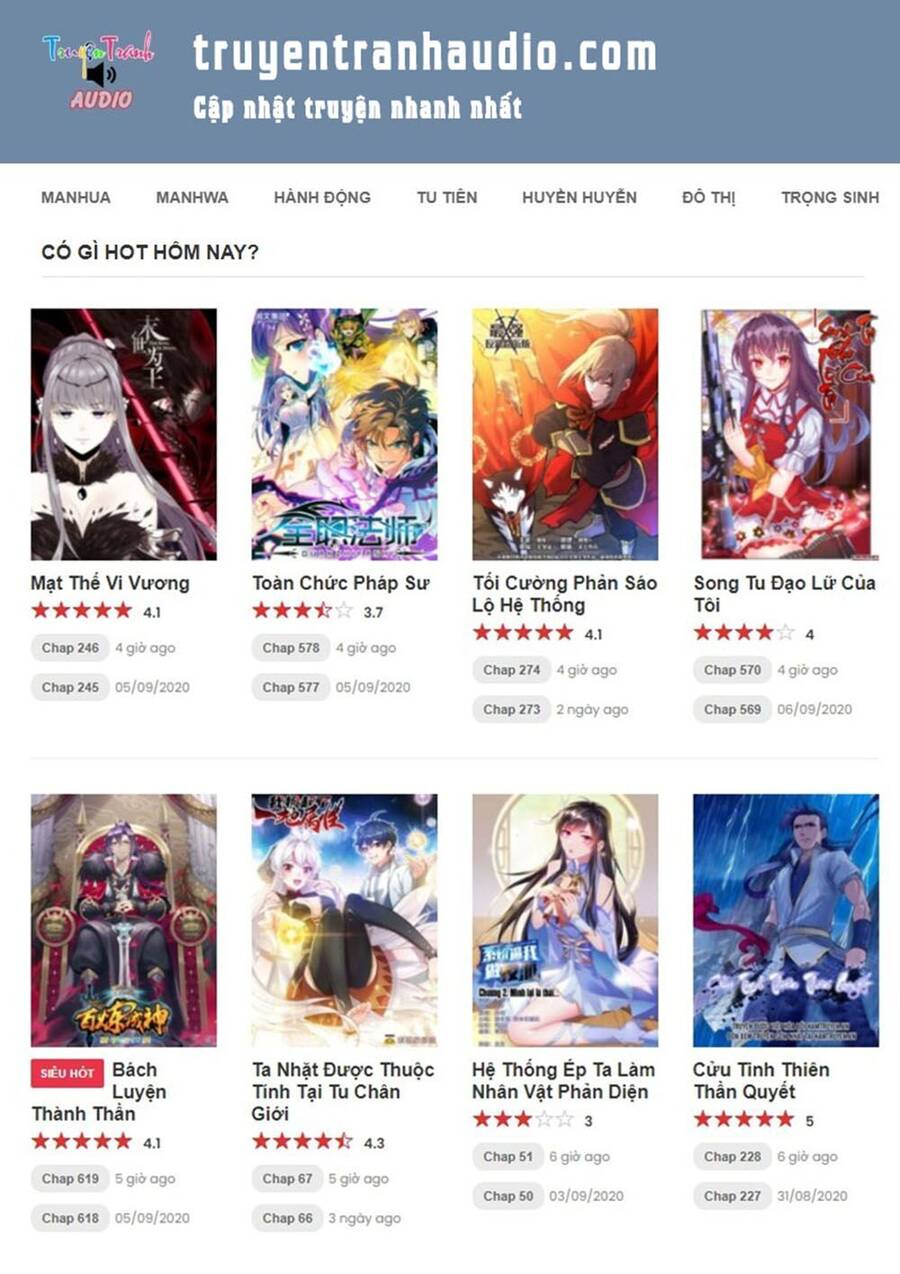Image resolution: width=900 pixels, height=1274 pixels.
Task: Open Chap 619 of Bách Luyện Thành Thần
Action: coord(70,1179)
